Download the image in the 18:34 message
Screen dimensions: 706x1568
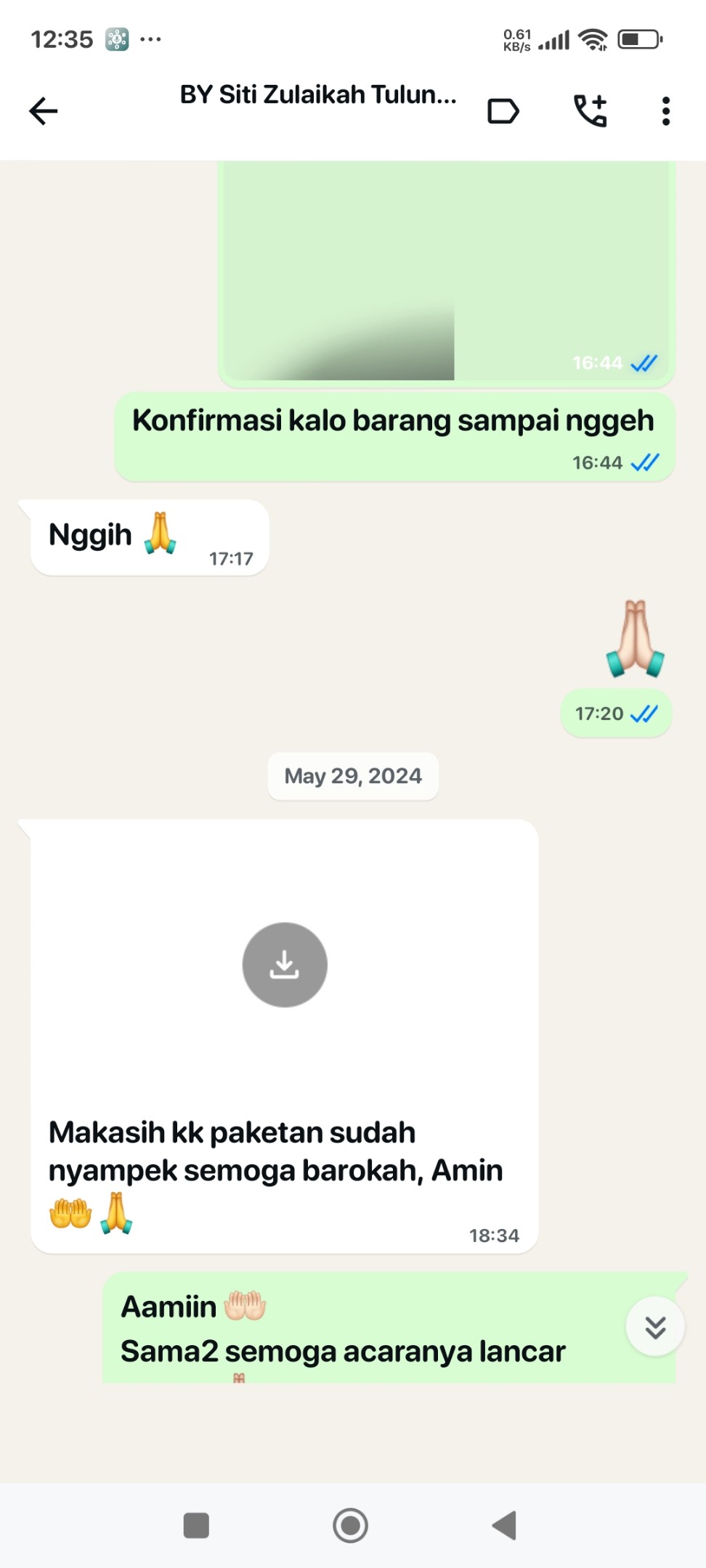click(x=285, y=965)
